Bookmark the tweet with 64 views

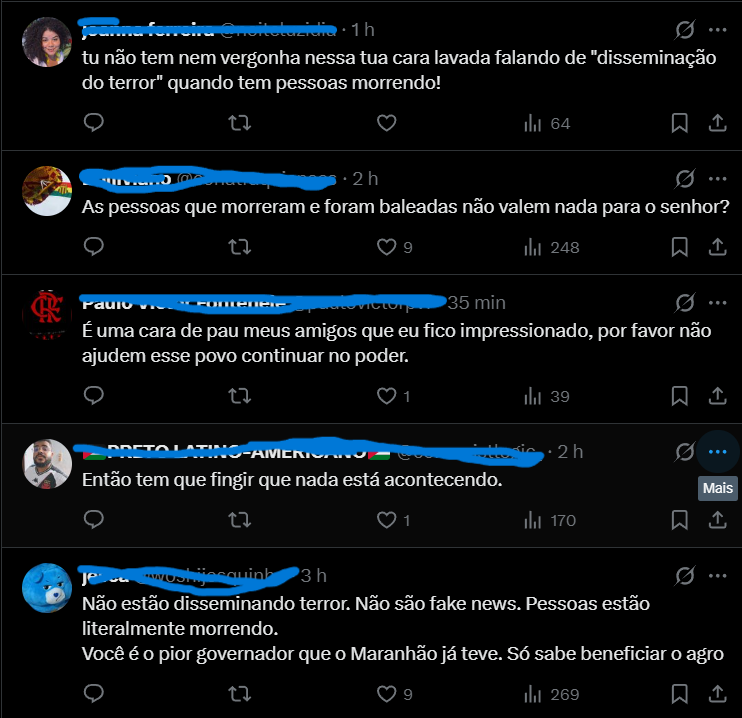pyautogui.click(x=679, y=123)
